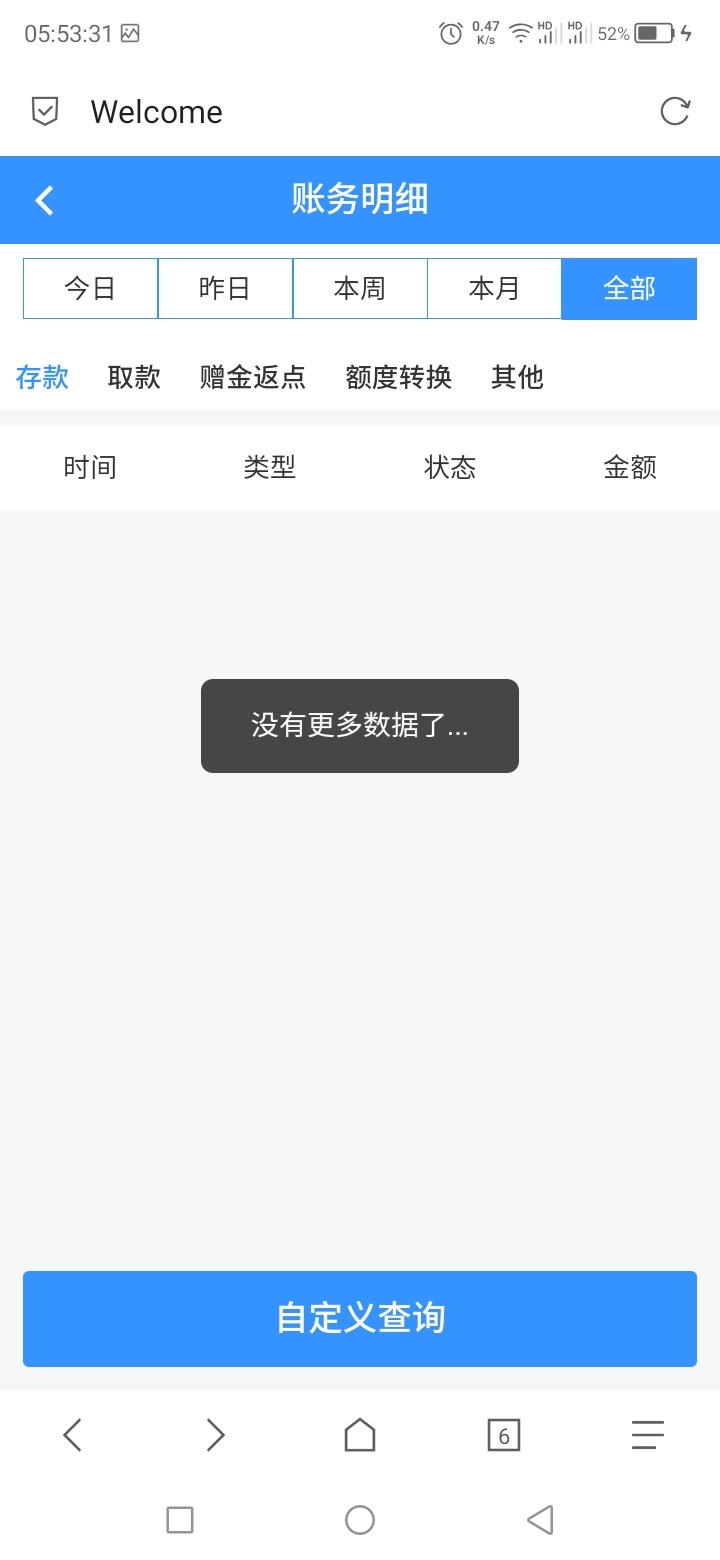Go to the previous browser page
Image resolution: width=720 pixels, height=1560 pixels.
click(72, 1436)
